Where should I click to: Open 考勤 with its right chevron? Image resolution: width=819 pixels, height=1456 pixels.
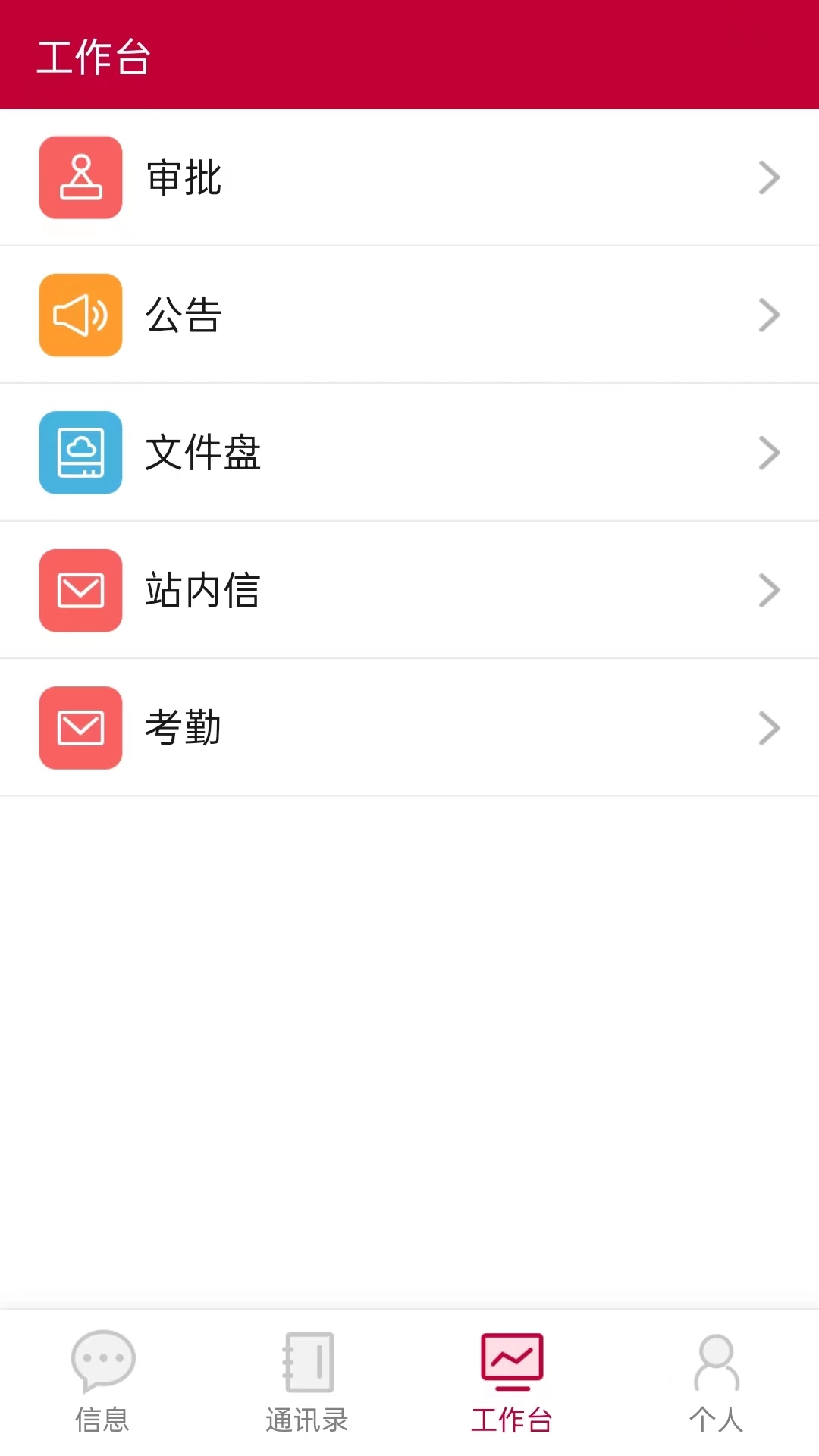(x=769, y=727)
